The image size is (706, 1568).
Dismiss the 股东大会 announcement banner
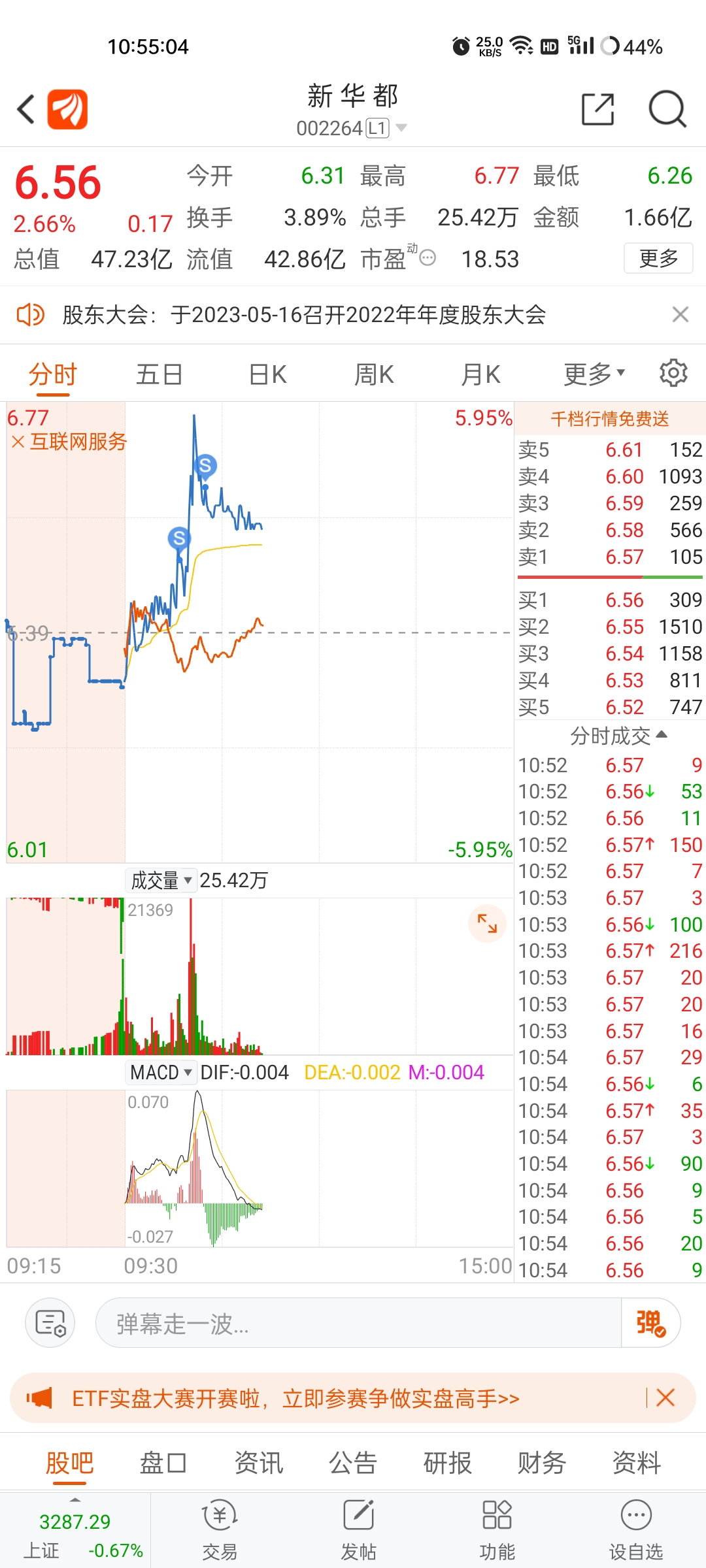pos(681,314)
